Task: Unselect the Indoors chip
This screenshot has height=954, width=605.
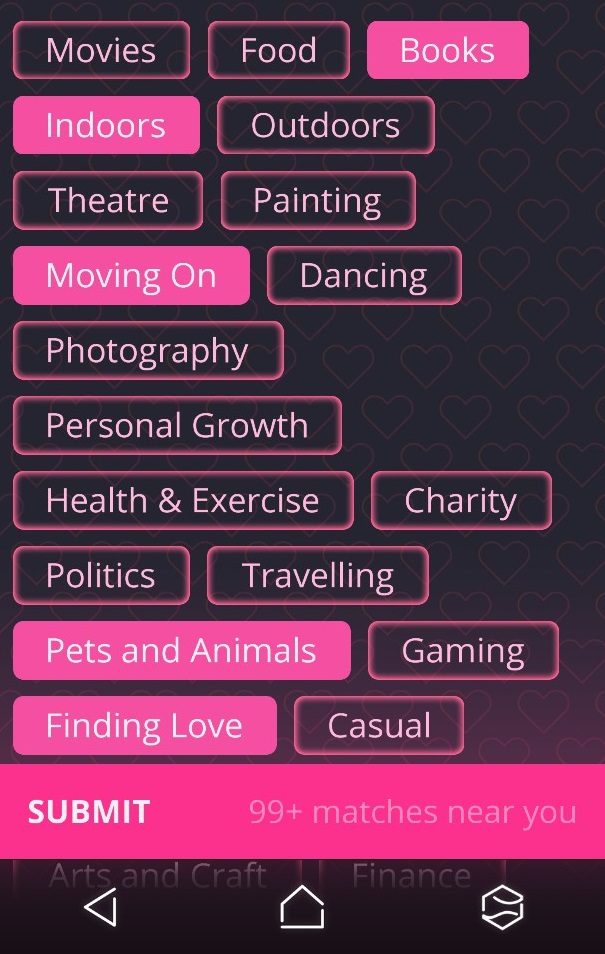Action: (106, 125)
